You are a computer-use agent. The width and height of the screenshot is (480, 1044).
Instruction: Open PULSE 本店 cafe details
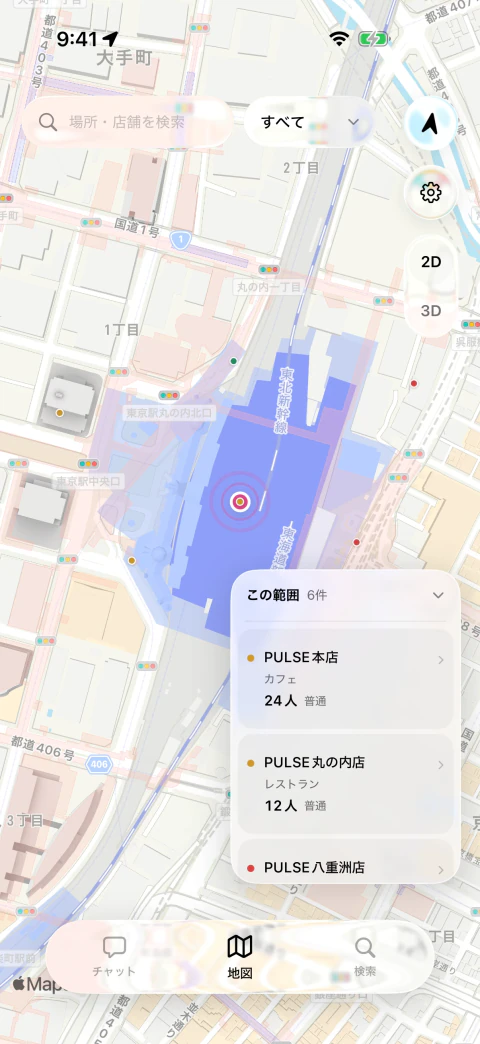click(346, 678)
